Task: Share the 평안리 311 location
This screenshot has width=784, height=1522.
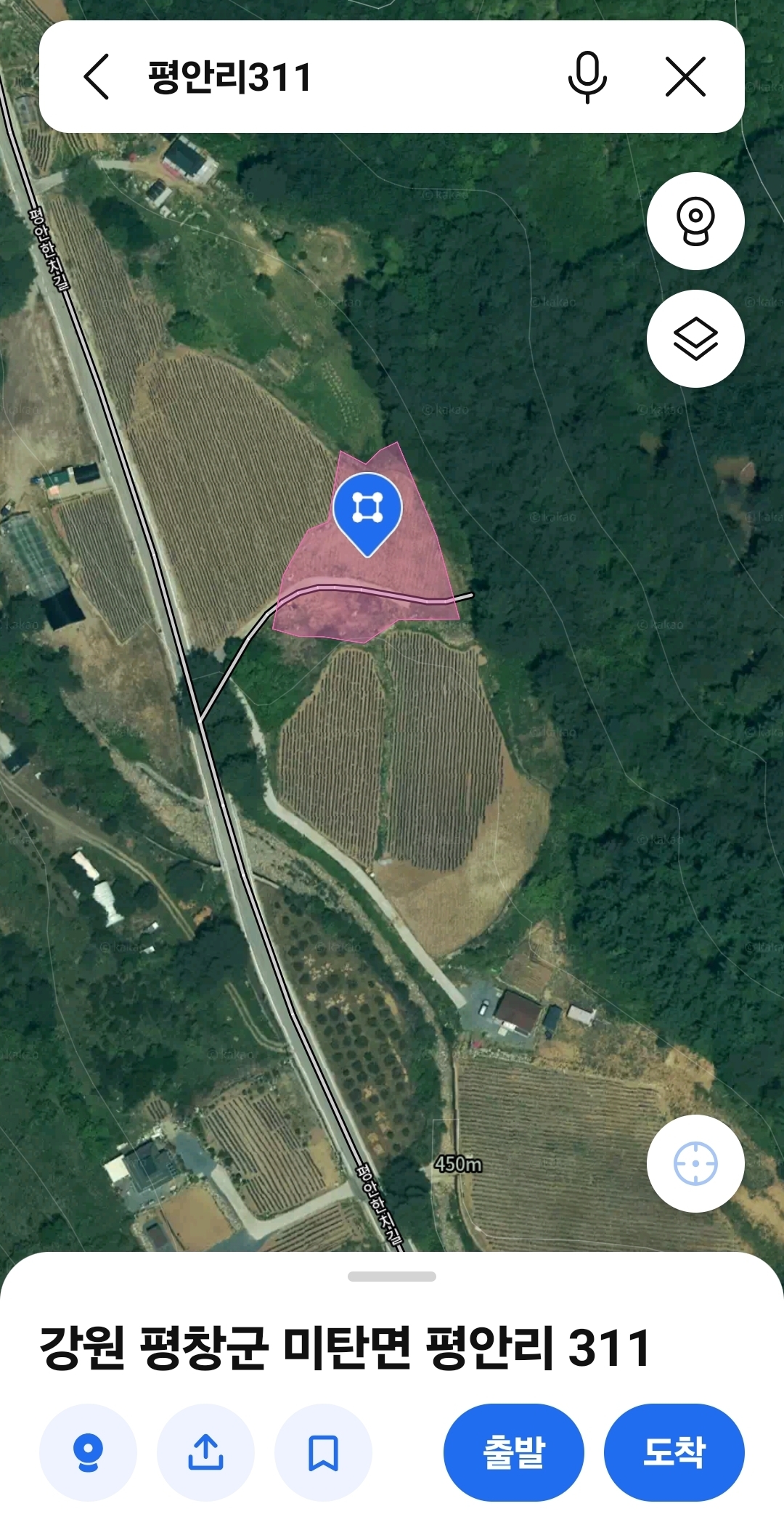Action: pos(205,1452)
